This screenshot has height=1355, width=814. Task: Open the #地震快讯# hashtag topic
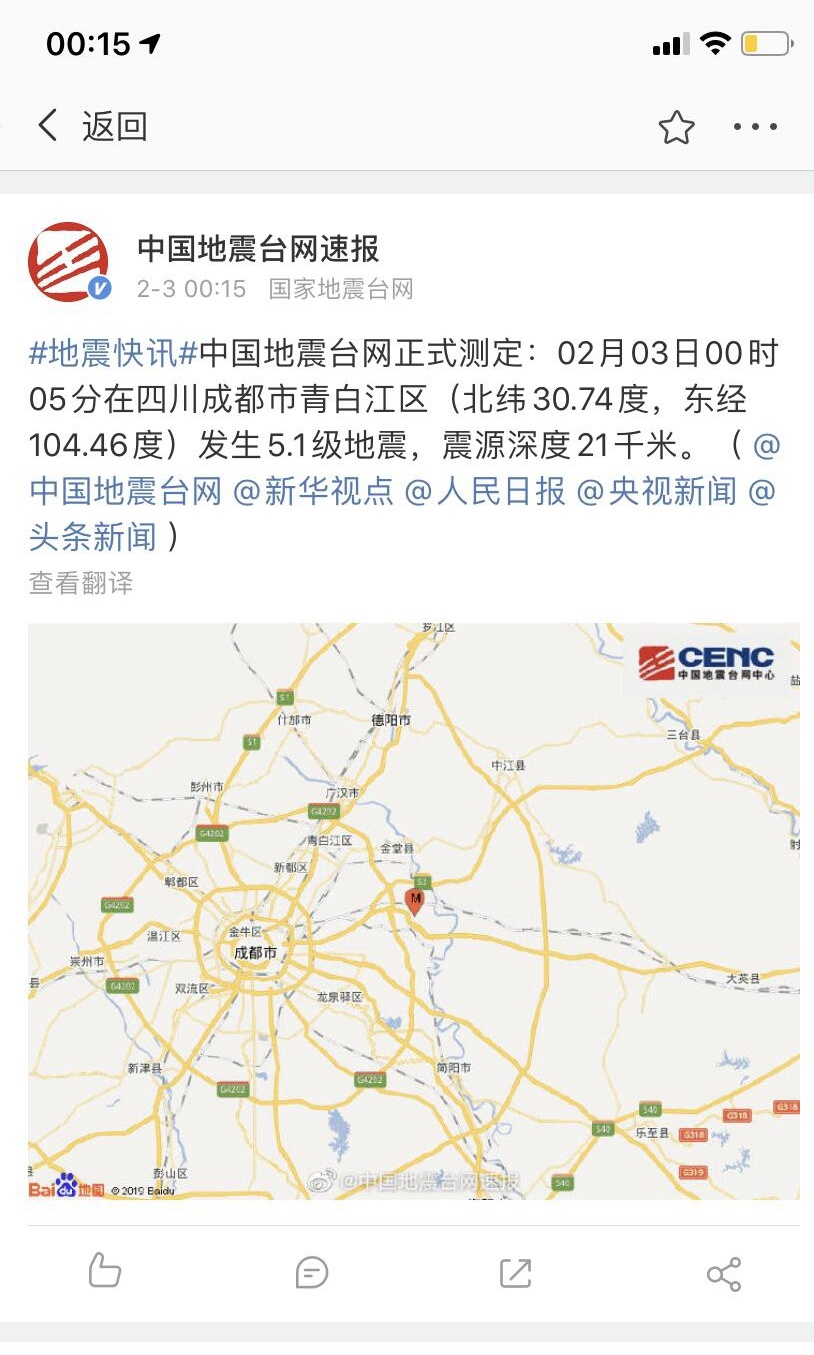click(114, 354)
